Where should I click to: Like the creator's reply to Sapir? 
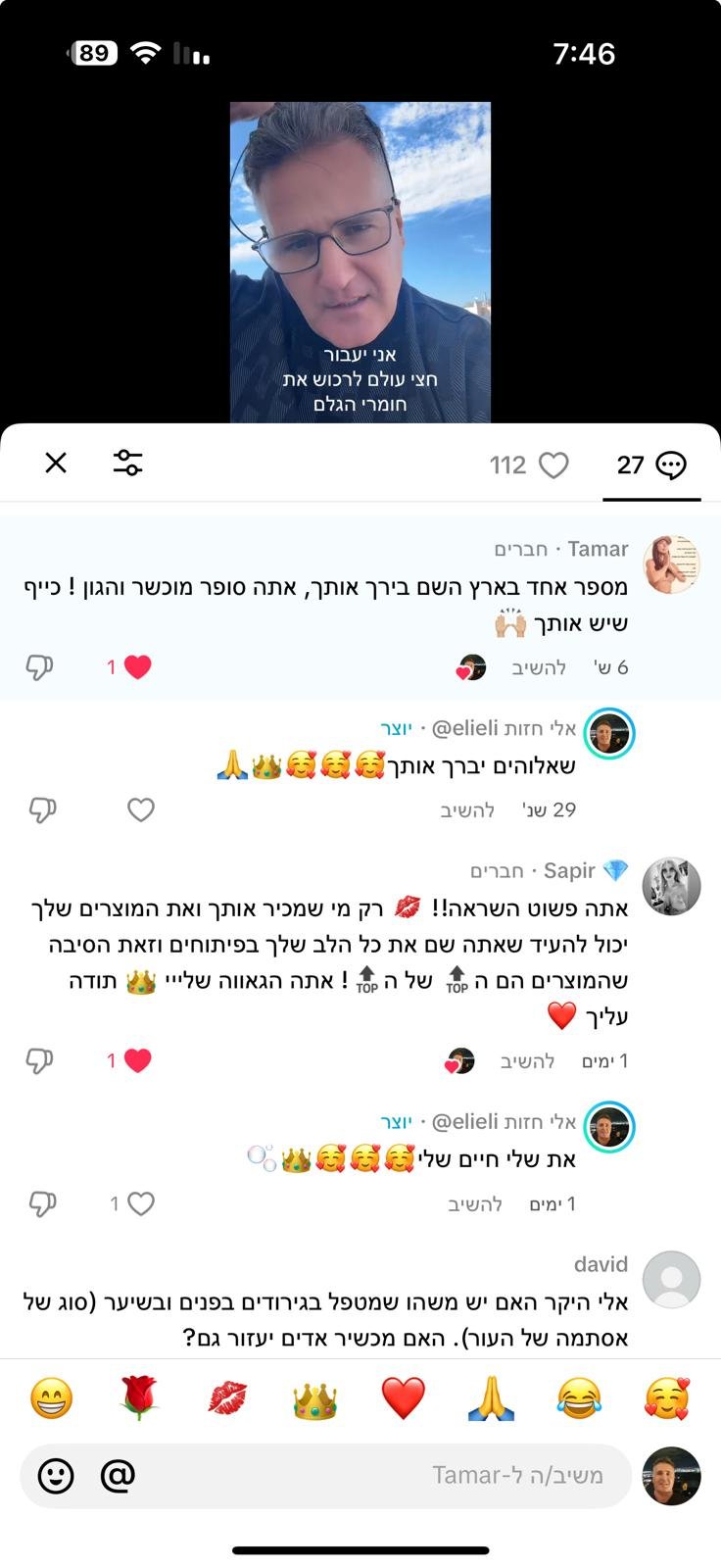click(141, 1203)
